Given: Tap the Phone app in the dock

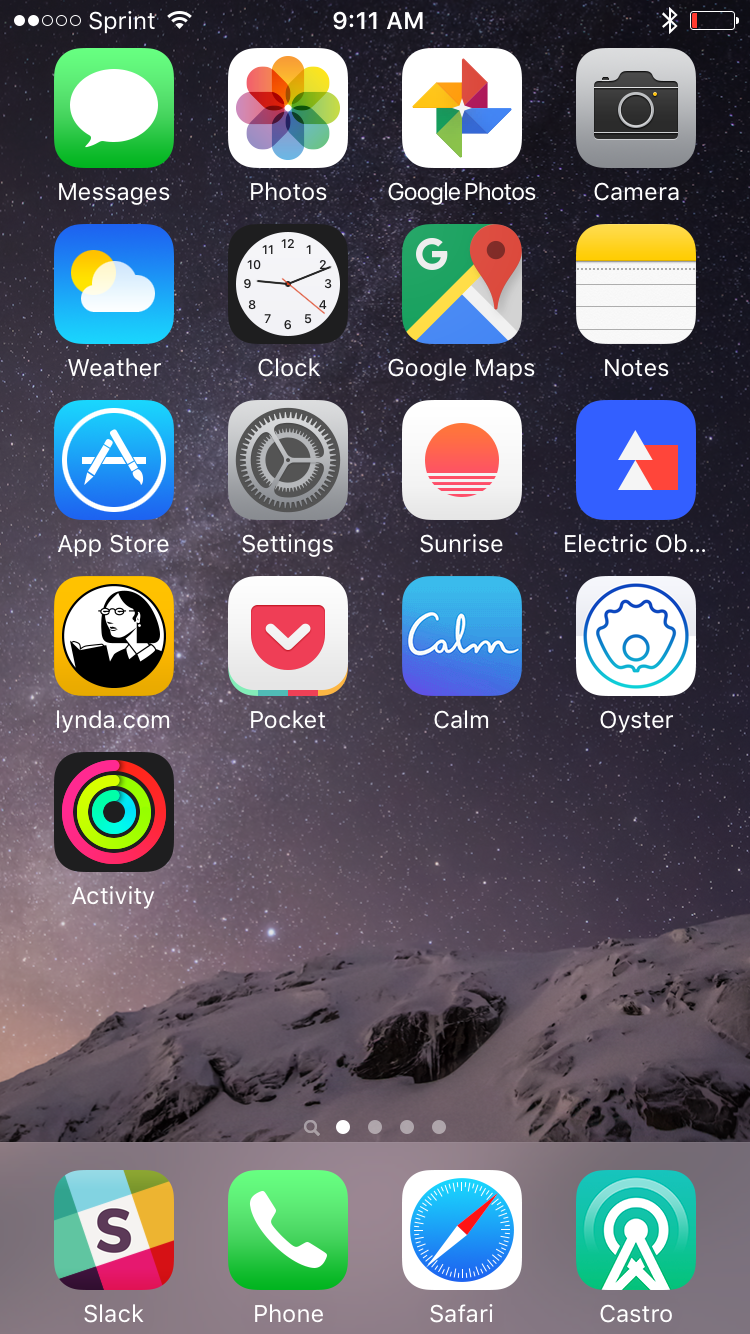Looking at the screenshot, I should click(x=288, y=1230).
